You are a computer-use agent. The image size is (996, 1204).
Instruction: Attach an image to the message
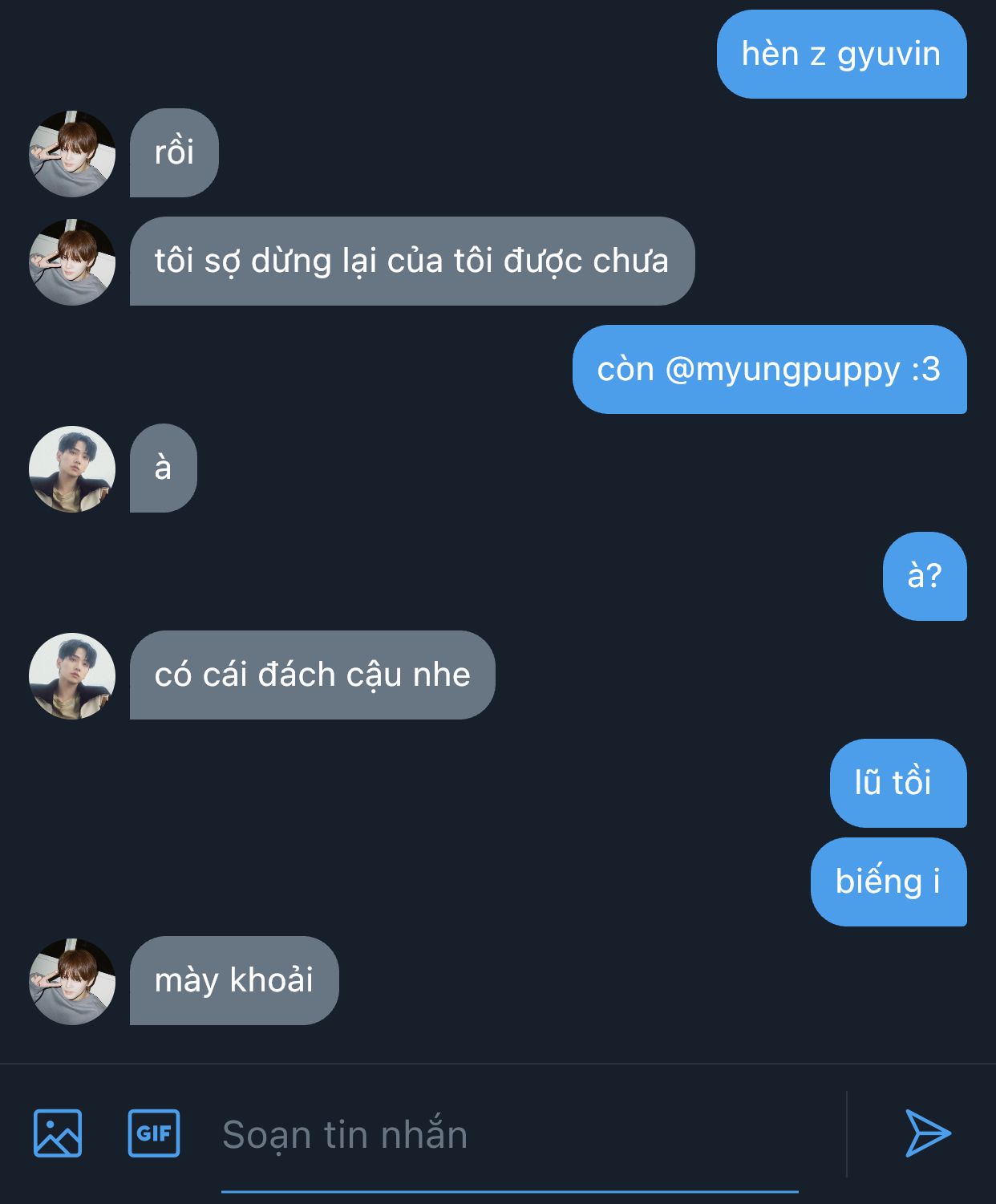click(x=58, y=1133)
